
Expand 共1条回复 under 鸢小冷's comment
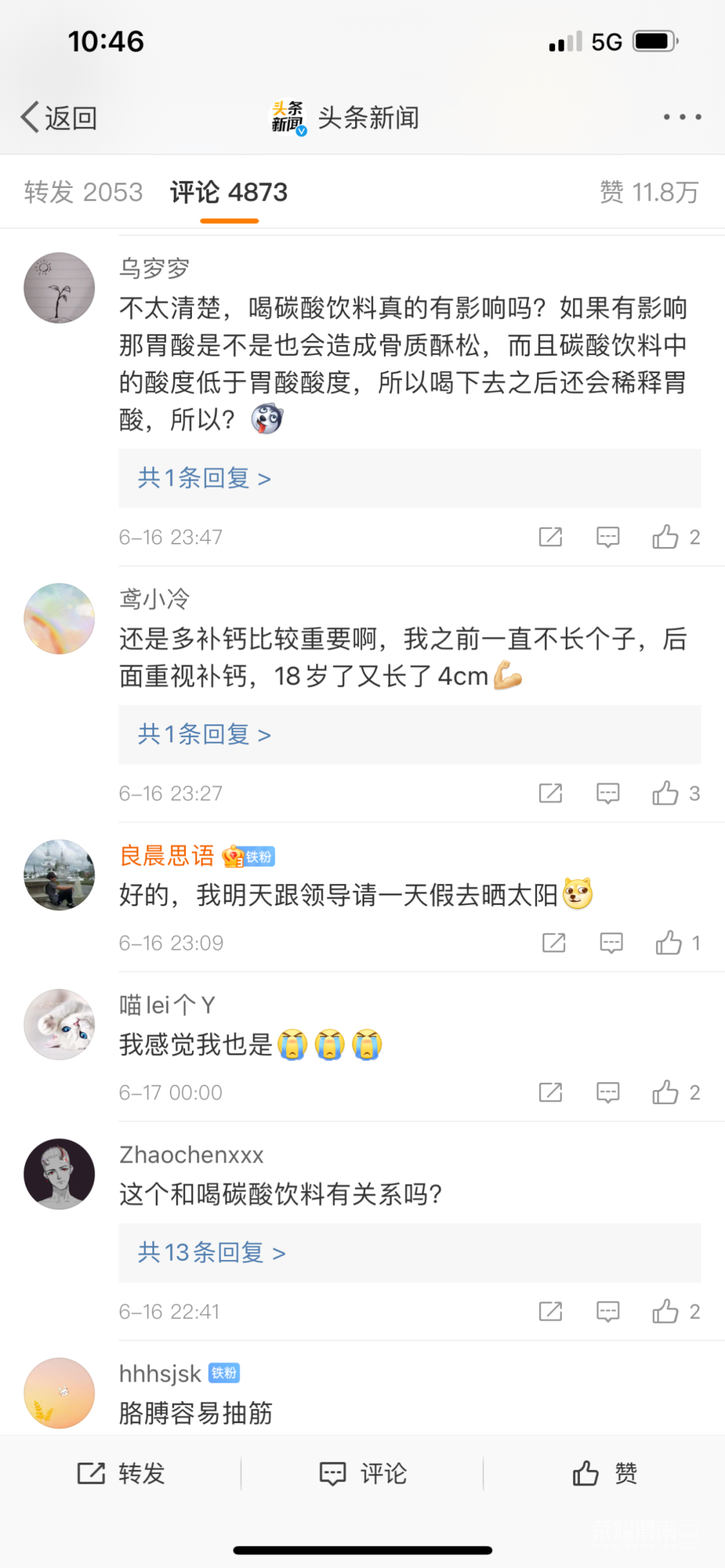204,735
